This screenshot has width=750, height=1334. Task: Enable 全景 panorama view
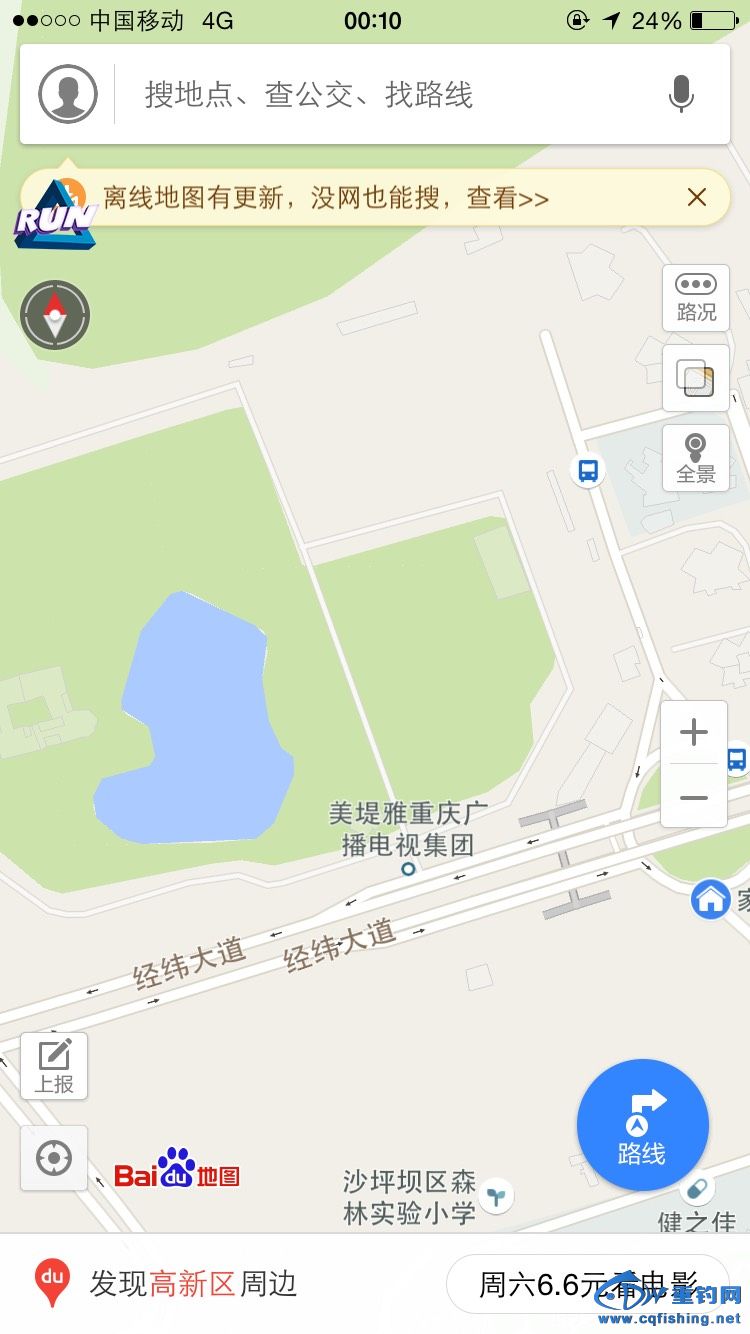pos(696,459)
